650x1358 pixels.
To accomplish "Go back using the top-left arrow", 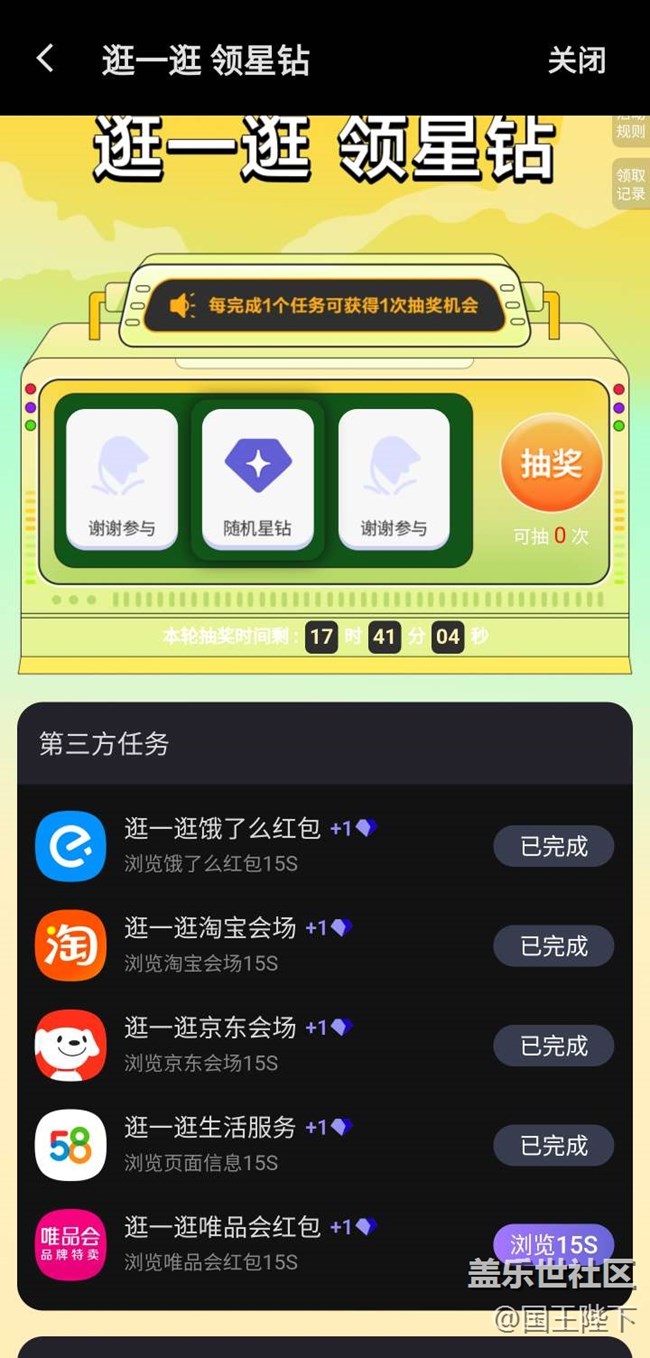I will coord(45,59).
